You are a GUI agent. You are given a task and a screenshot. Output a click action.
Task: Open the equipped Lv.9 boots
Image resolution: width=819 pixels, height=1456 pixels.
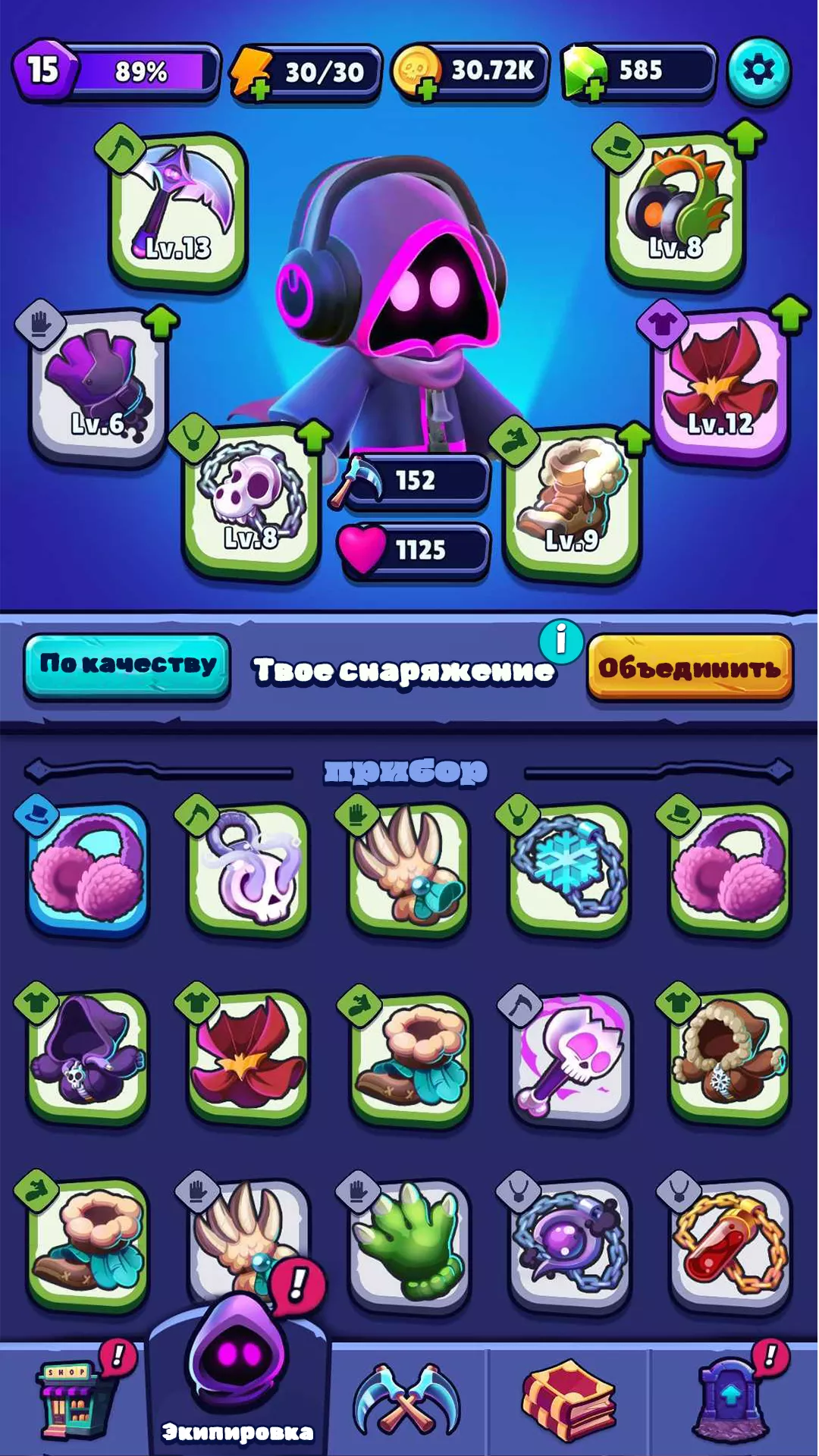pyautogui.click(x=573, y=502)
